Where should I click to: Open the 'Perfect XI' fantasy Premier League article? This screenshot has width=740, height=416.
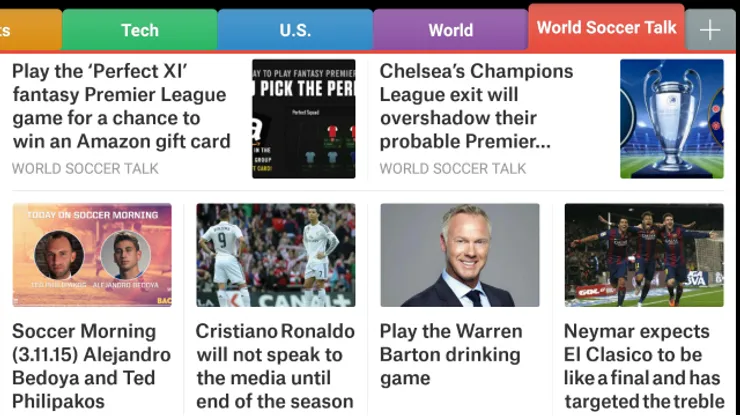tap(121, 106)
